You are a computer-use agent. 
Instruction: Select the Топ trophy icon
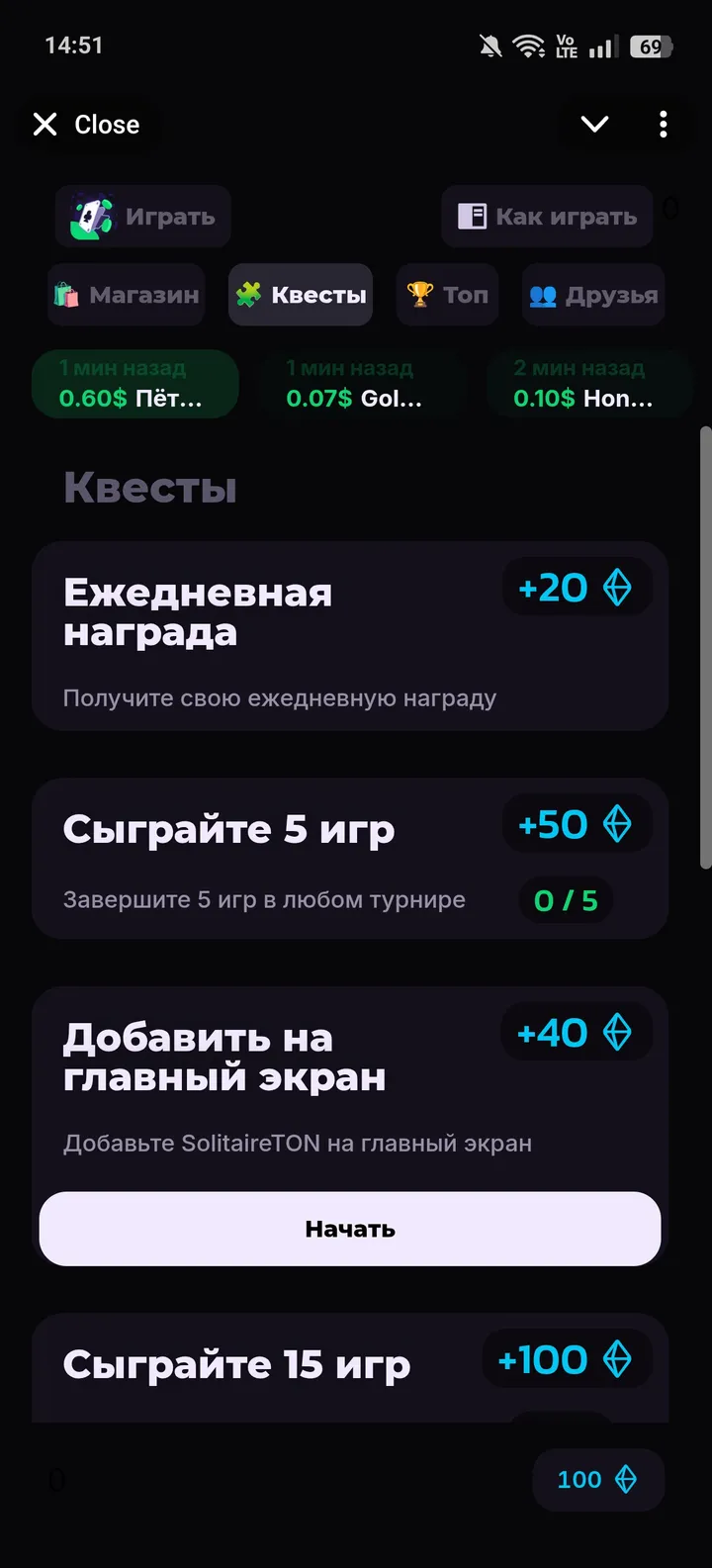coord(419,294)
